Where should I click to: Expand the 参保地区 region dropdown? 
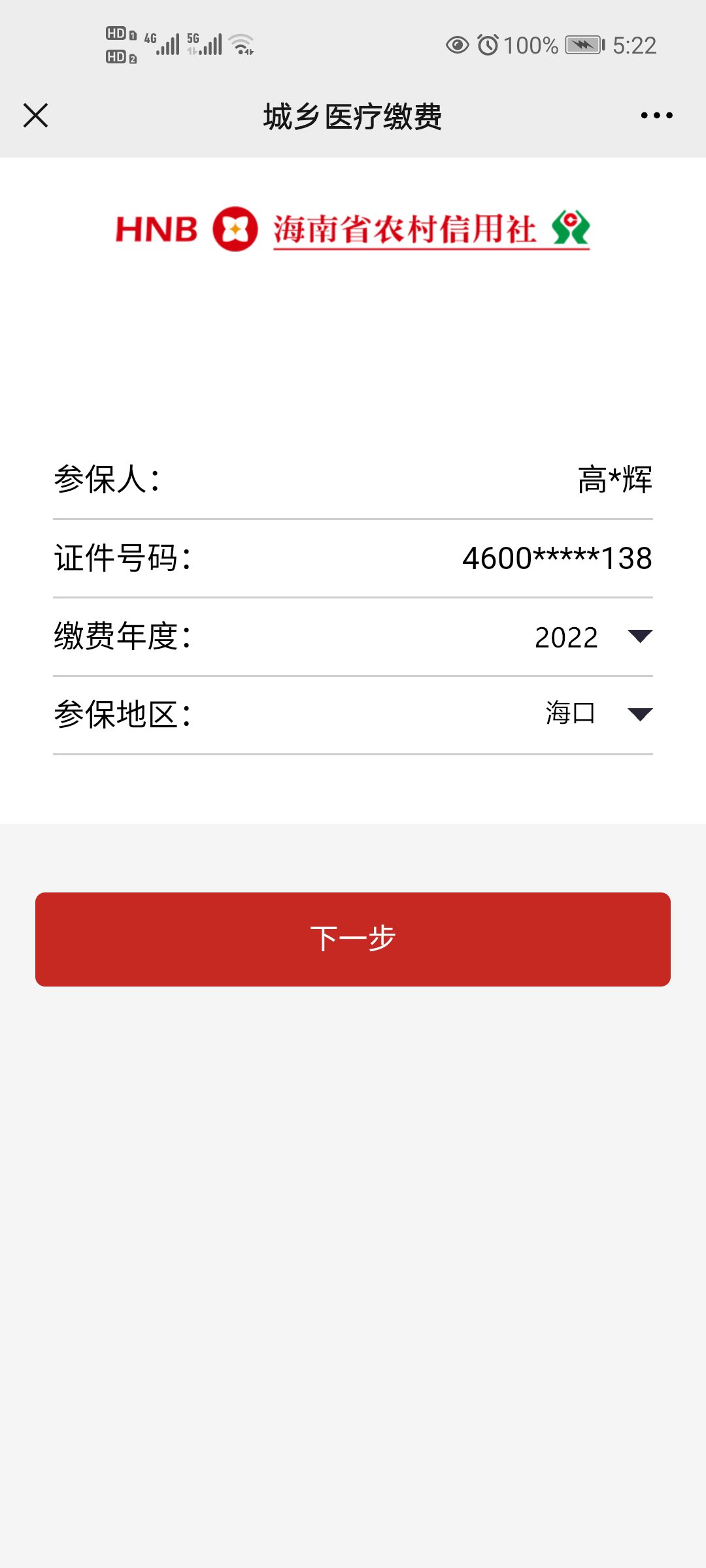click(x=639, y=714)
